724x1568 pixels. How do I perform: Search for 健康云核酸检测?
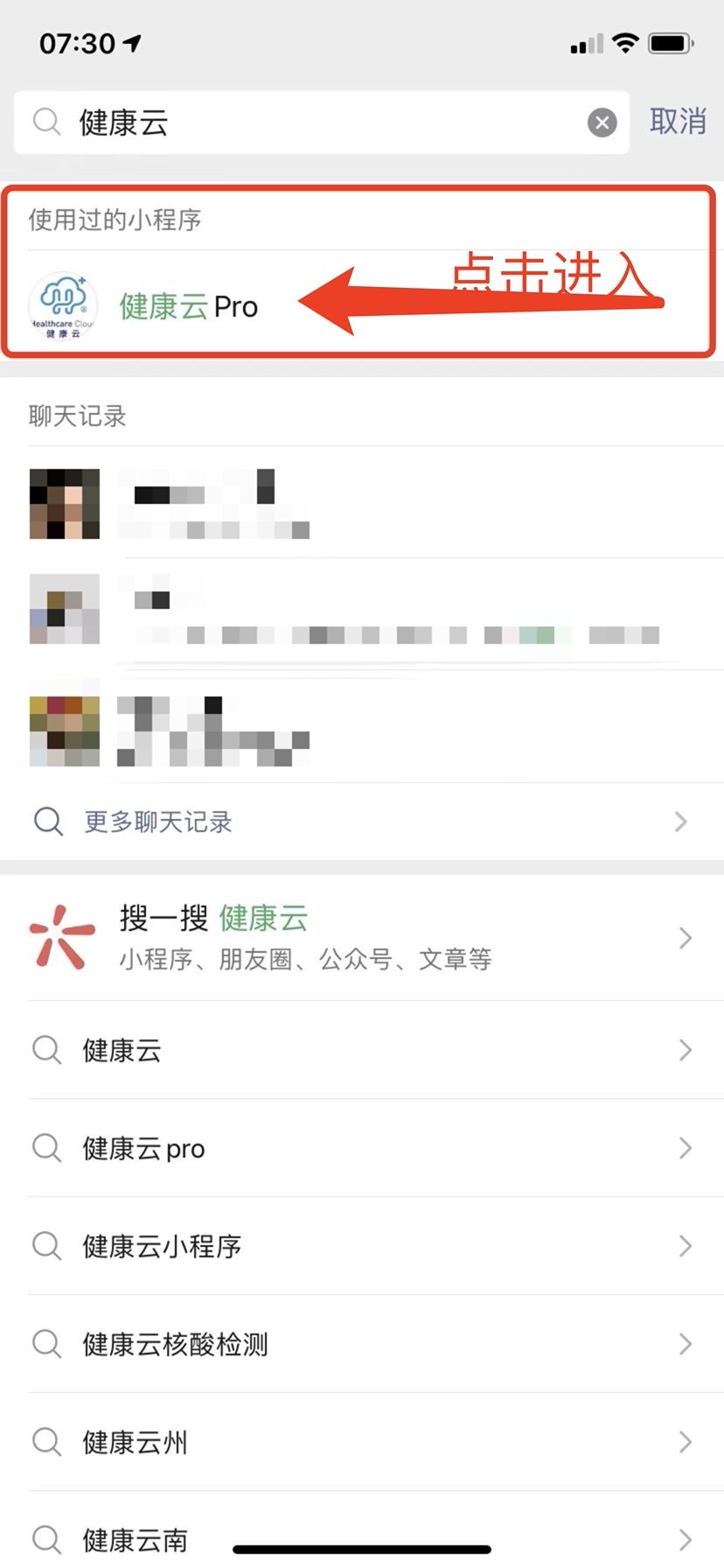click(x=175, y=1344)
